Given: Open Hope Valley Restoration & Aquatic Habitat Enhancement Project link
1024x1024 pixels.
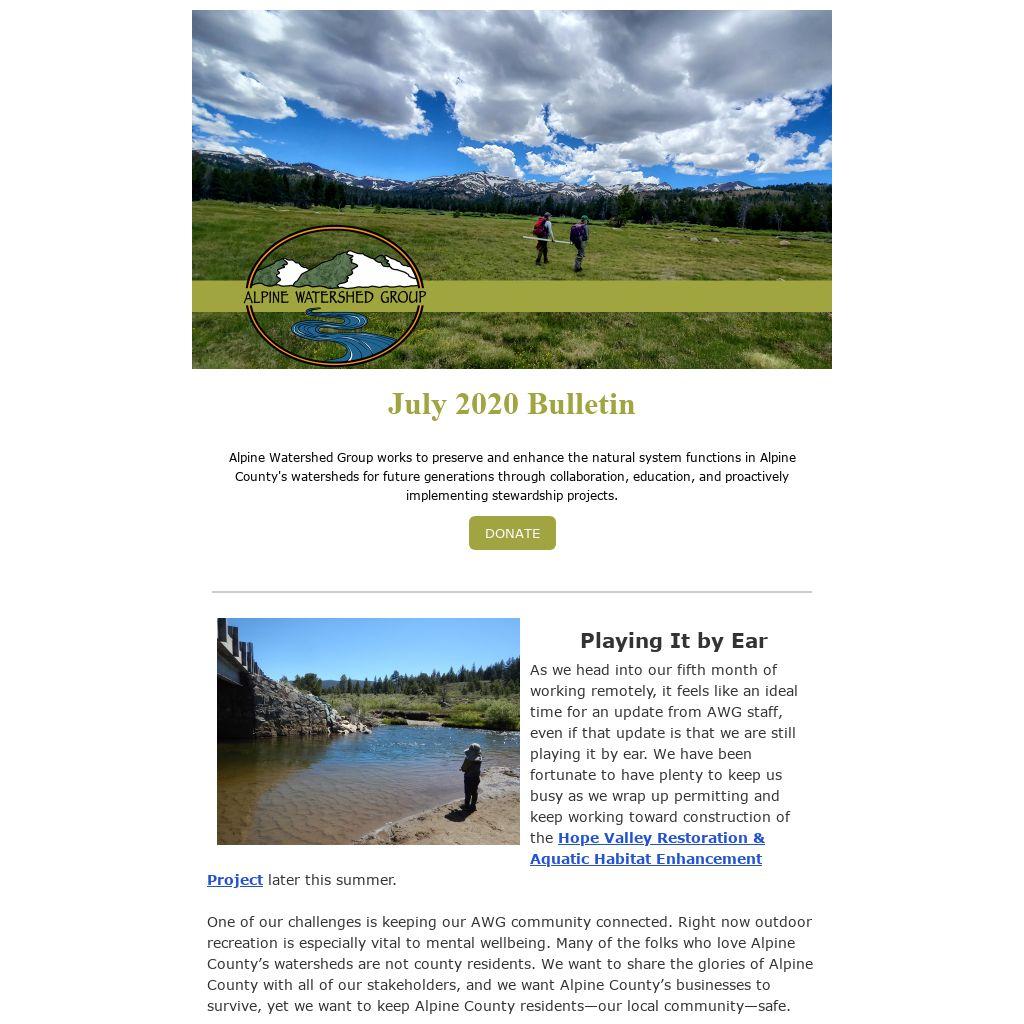Looking at the screenshot, I should coord(660,838).
